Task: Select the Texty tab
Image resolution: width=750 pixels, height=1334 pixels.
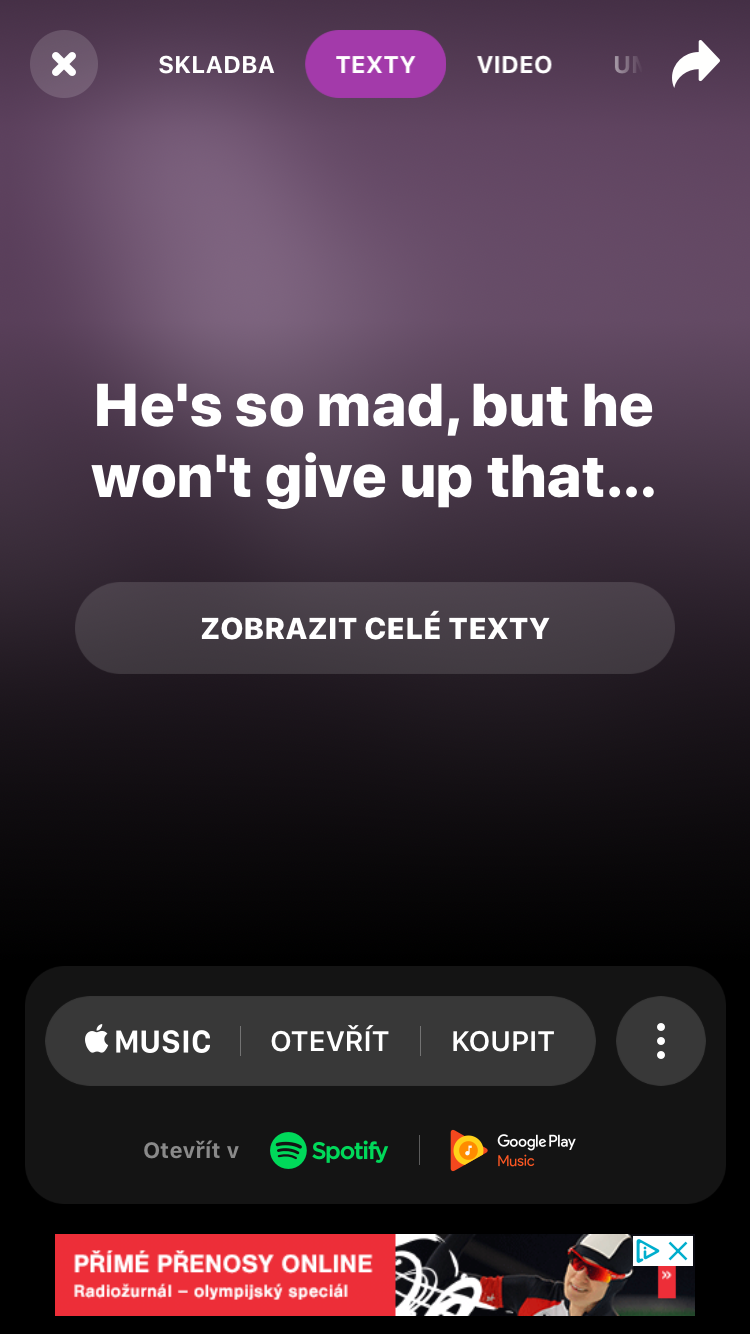Action: click(x=375, y=64)
